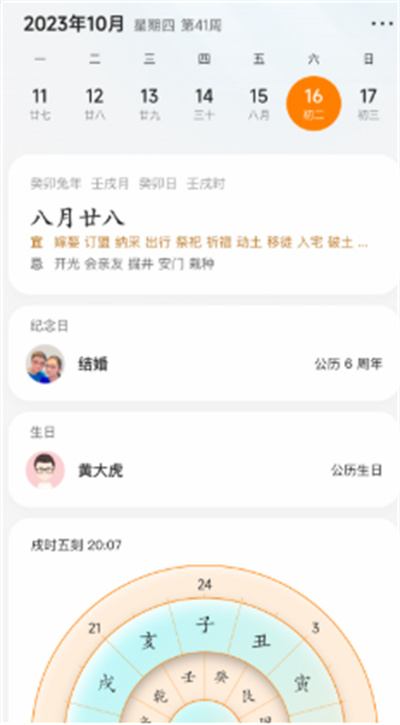Select date 11 in the week row
The height and width of the screenshot is (725, 400).
tap(40, 104)
